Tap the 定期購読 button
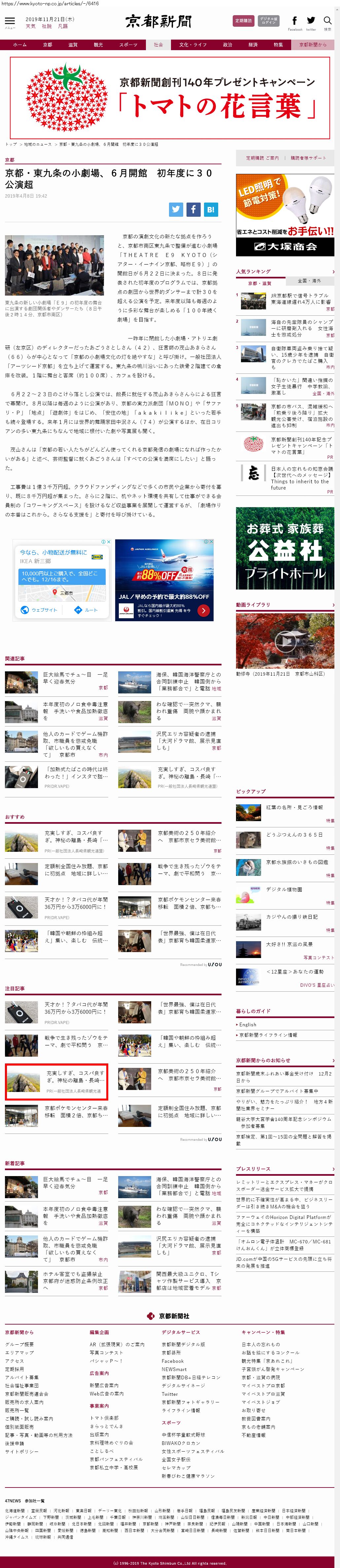 (x=243, y=21)
